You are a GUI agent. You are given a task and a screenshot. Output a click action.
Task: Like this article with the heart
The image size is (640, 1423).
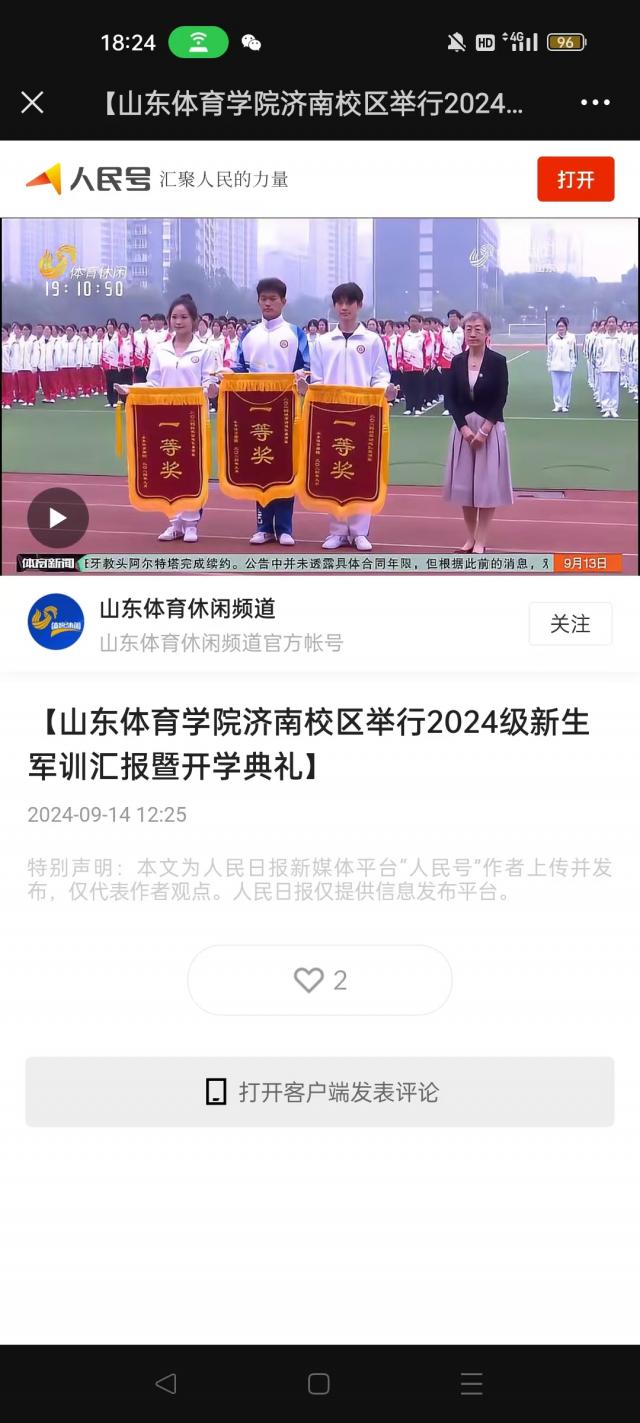pyautogui.click(x=319, y=980)
